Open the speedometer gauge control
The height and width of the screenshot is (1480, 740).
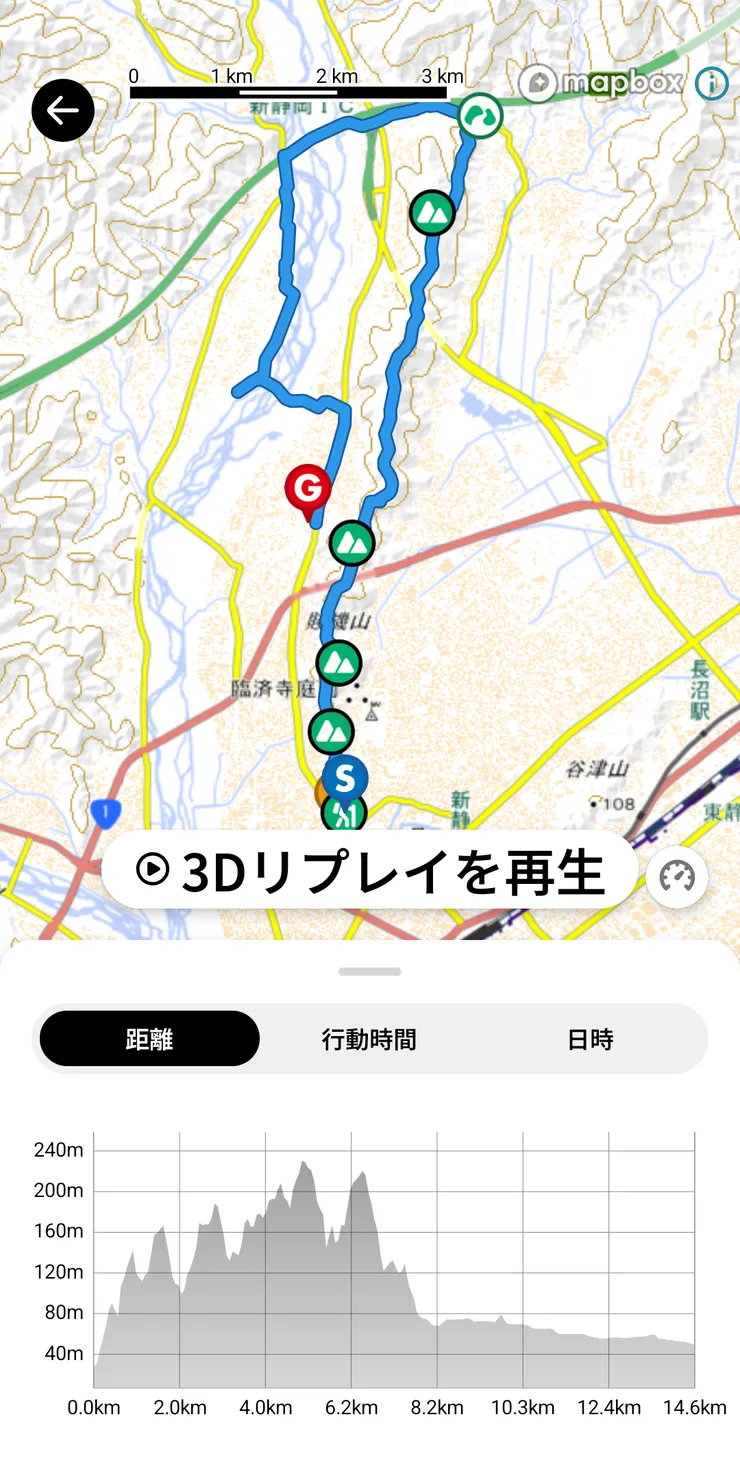677,876
